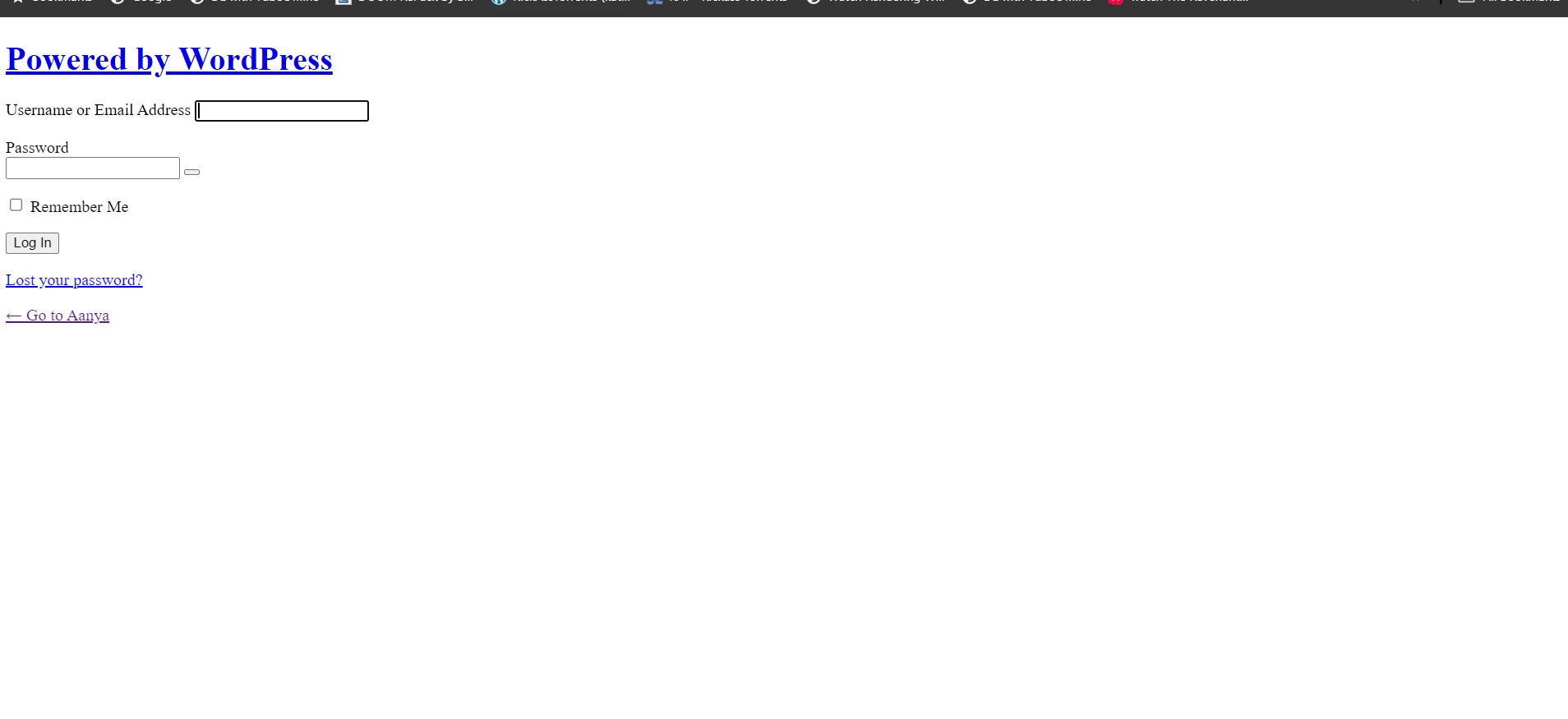Open the Powered by WordPress link
Image resolution: width=1568 pixels, height=719 pixels.
[168, 59]
